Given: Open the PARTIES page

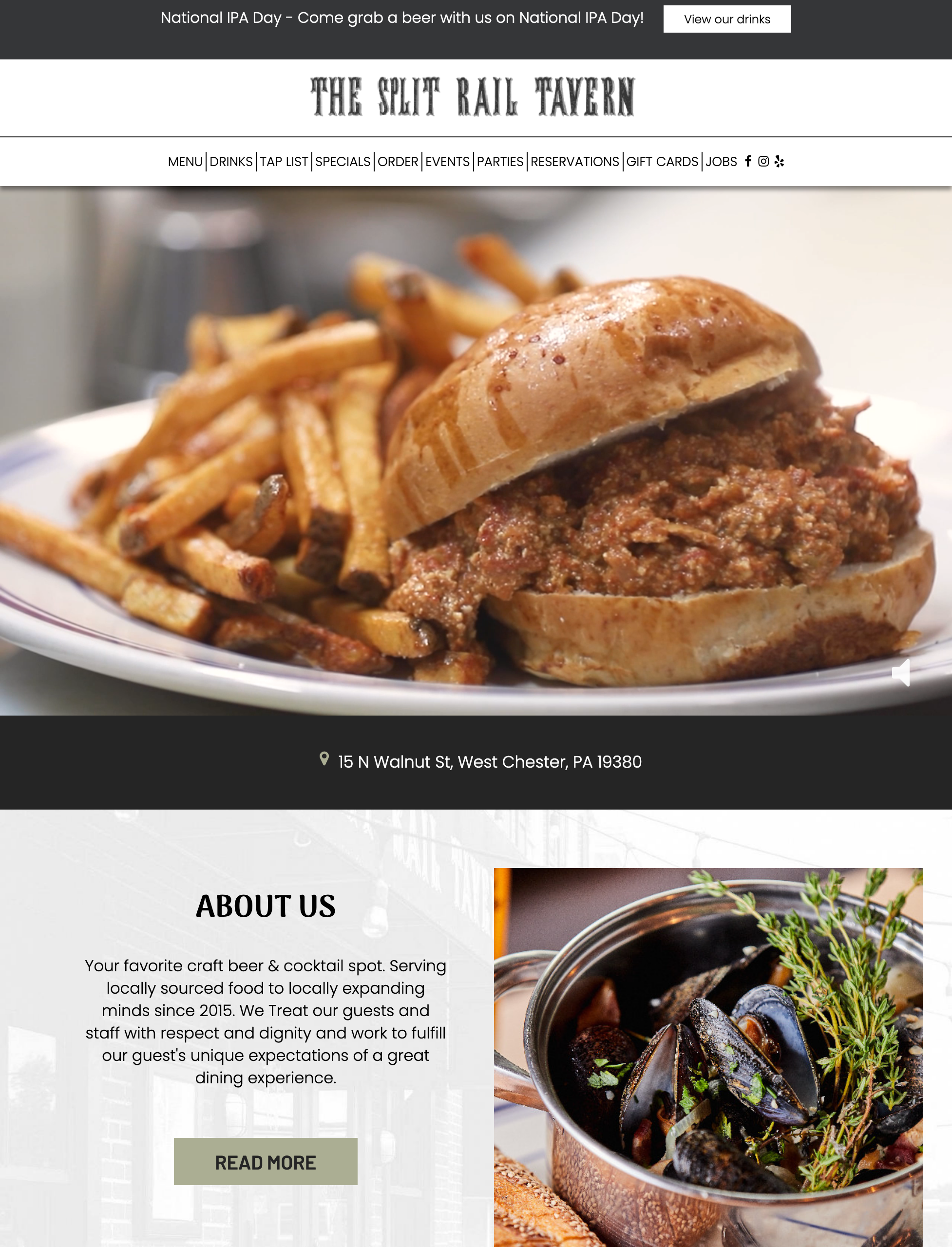Looking at the screenshot, I should pyautogui.click(x=500, y=161).
